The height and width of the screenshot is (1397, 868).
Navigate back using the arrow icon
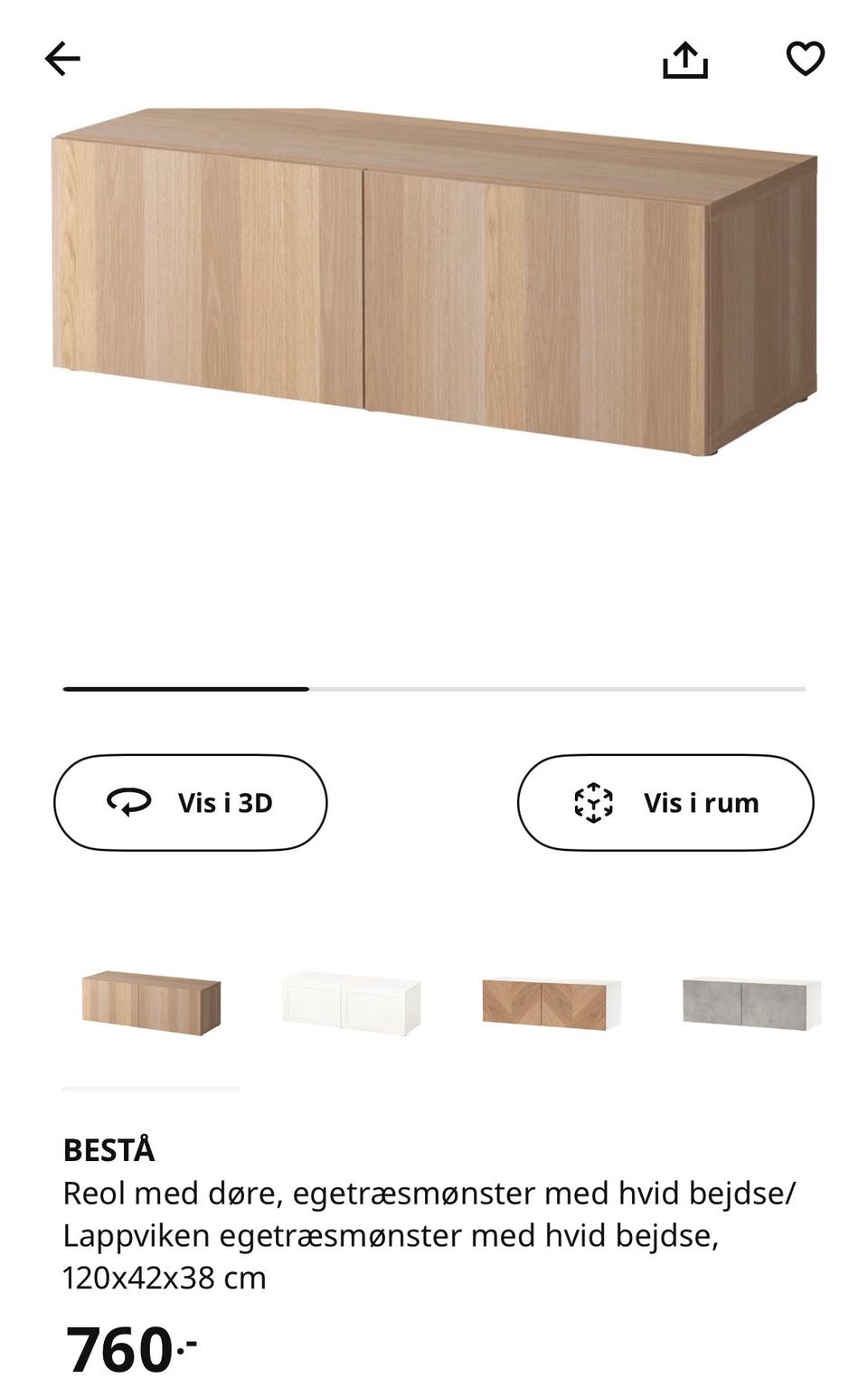click(x=63, y=60)
